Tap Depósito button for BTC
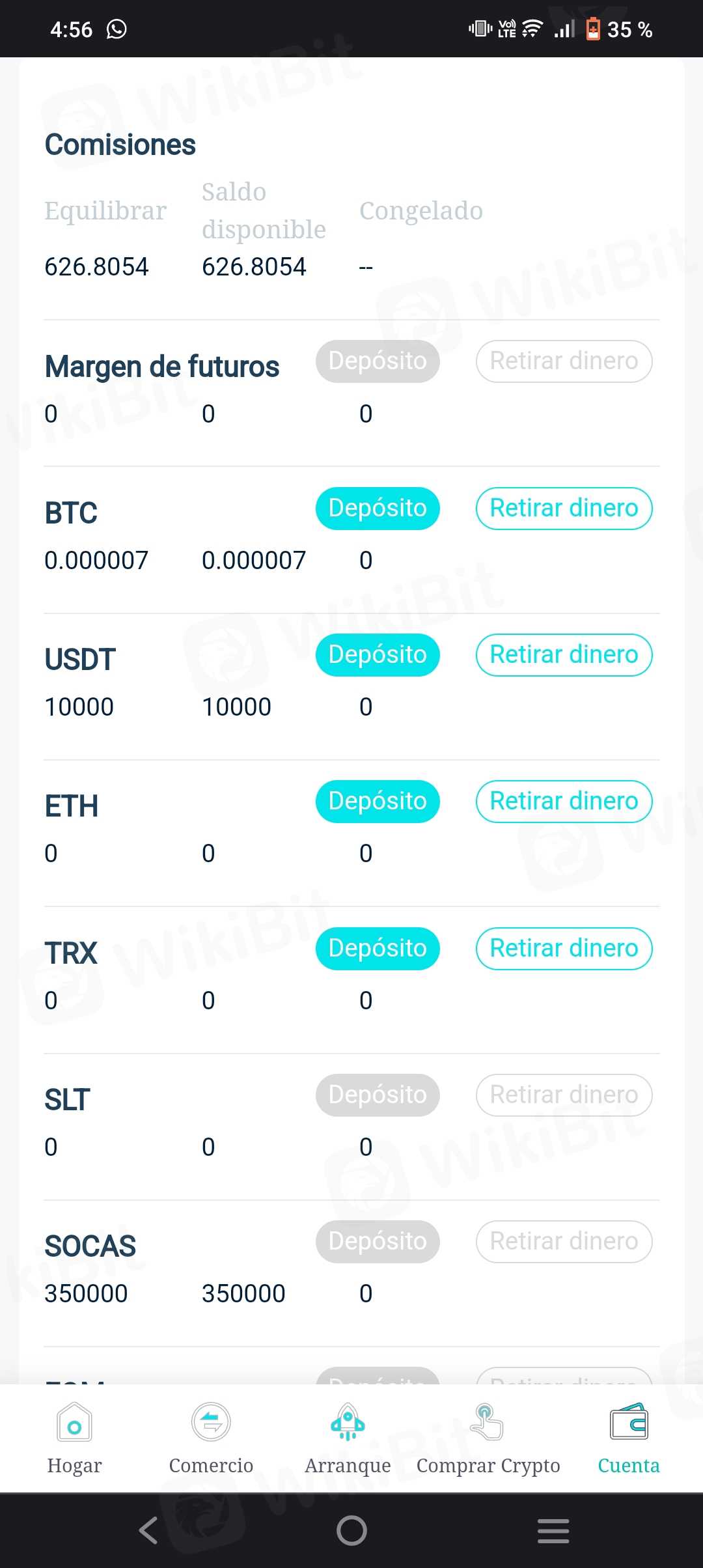Image resolution: width=703 pixels, height=1568 pixels. pyautogui.click(x=378, y=508)
